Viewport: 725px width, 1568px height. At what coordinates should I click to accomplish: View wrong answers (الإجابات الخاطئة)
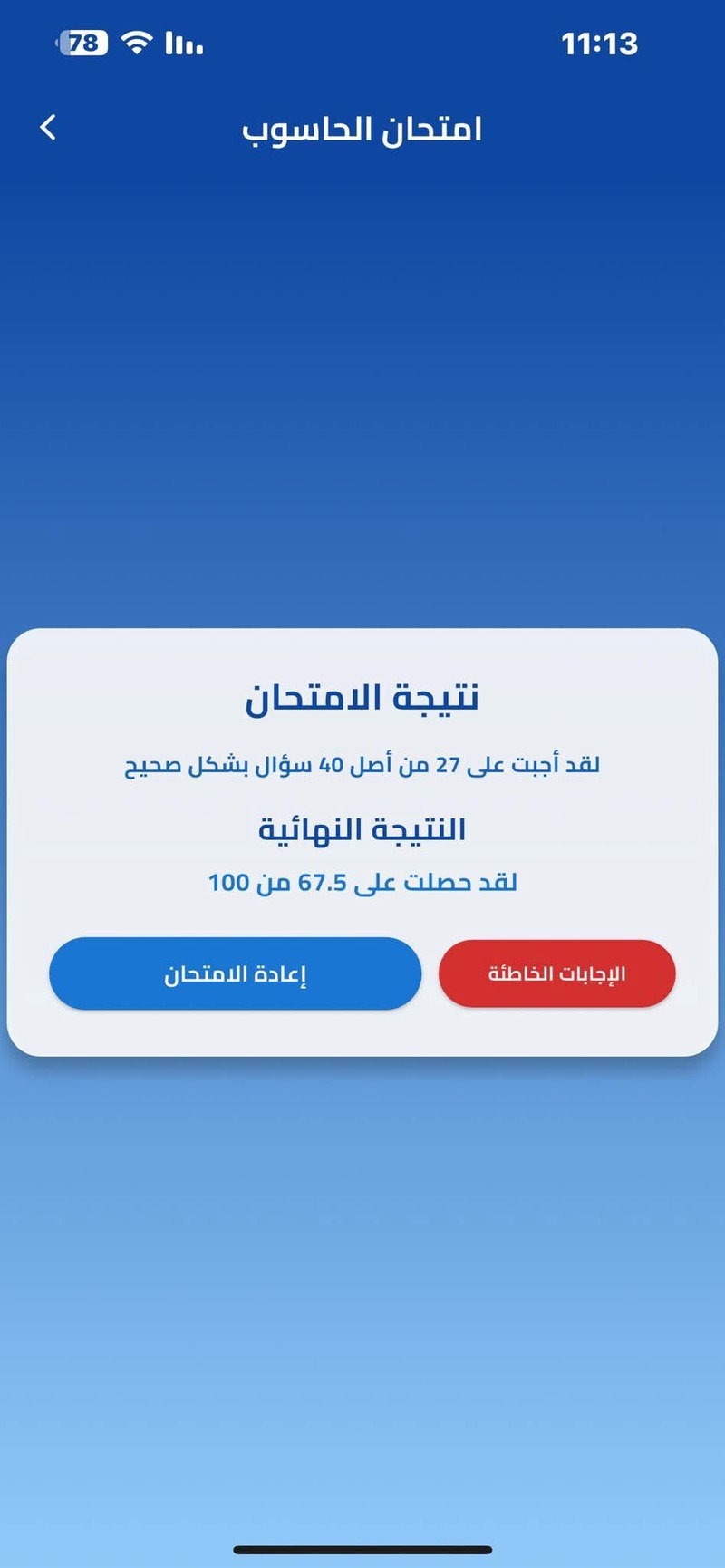tap(556, 974)
